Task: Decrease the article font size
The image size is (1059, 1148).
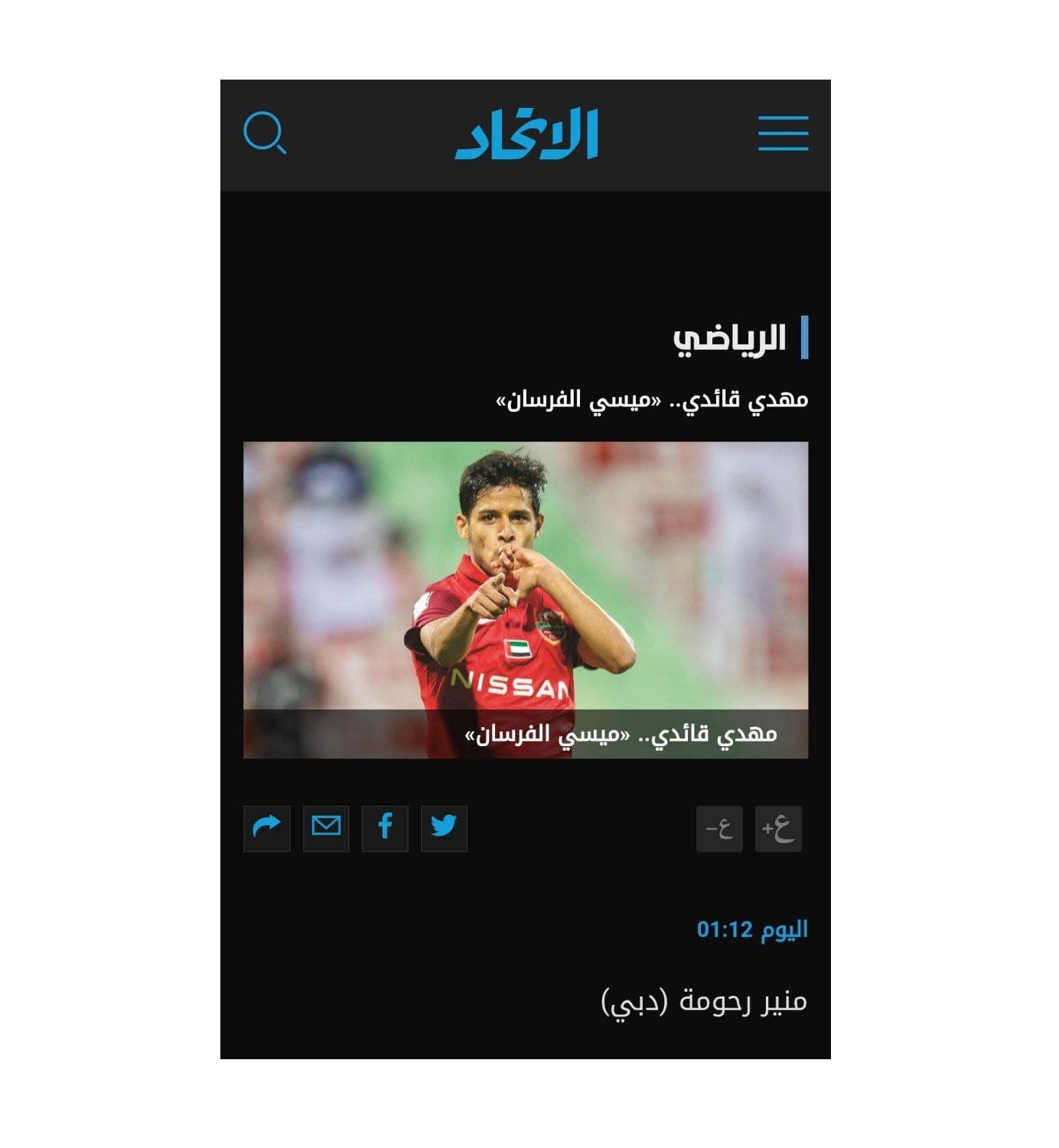Action: [719, 828]
